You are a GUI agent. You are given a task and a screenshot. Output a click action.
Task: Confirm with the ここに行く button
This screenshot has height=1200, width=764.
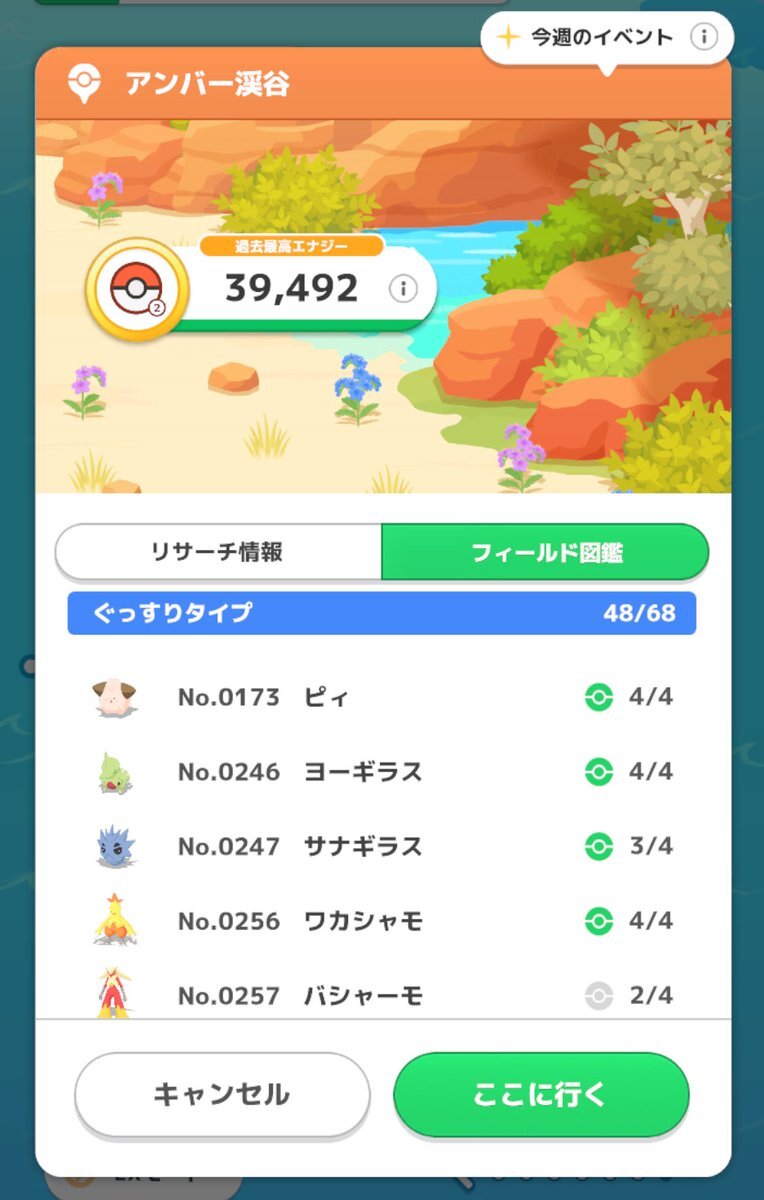(x=541, y=1094)
